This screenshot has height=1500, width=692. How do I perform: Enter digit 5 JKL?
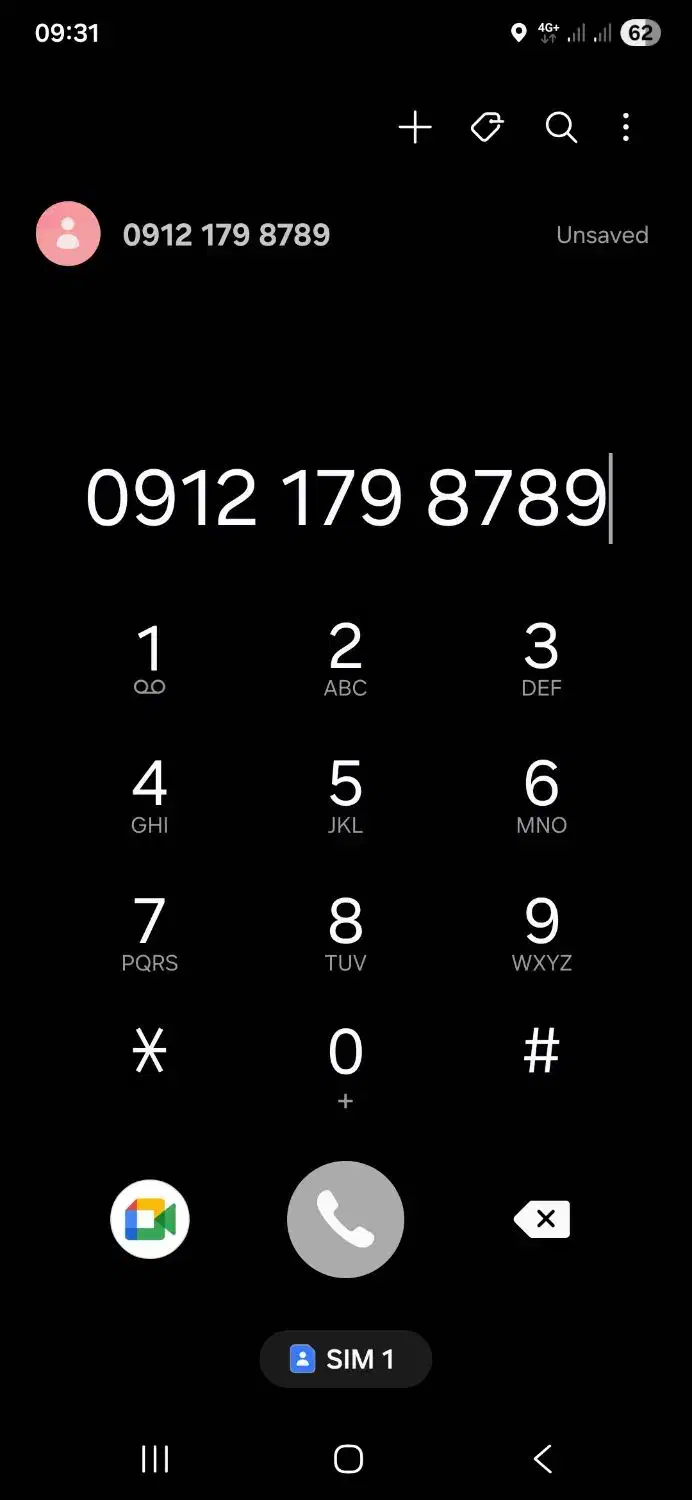[345, 796]
